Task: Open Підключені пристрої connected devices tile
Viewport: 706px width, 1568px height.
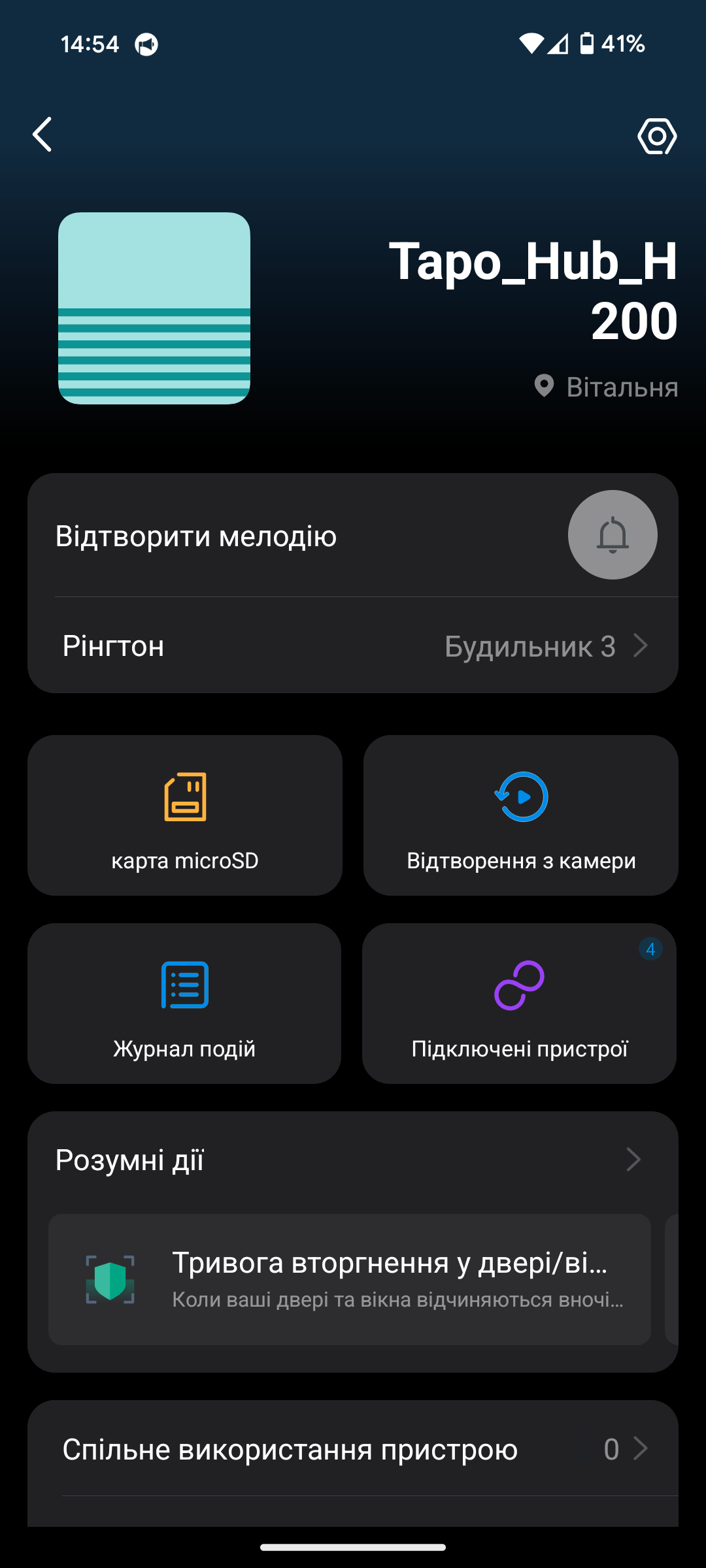Action: click(520, 1004)
